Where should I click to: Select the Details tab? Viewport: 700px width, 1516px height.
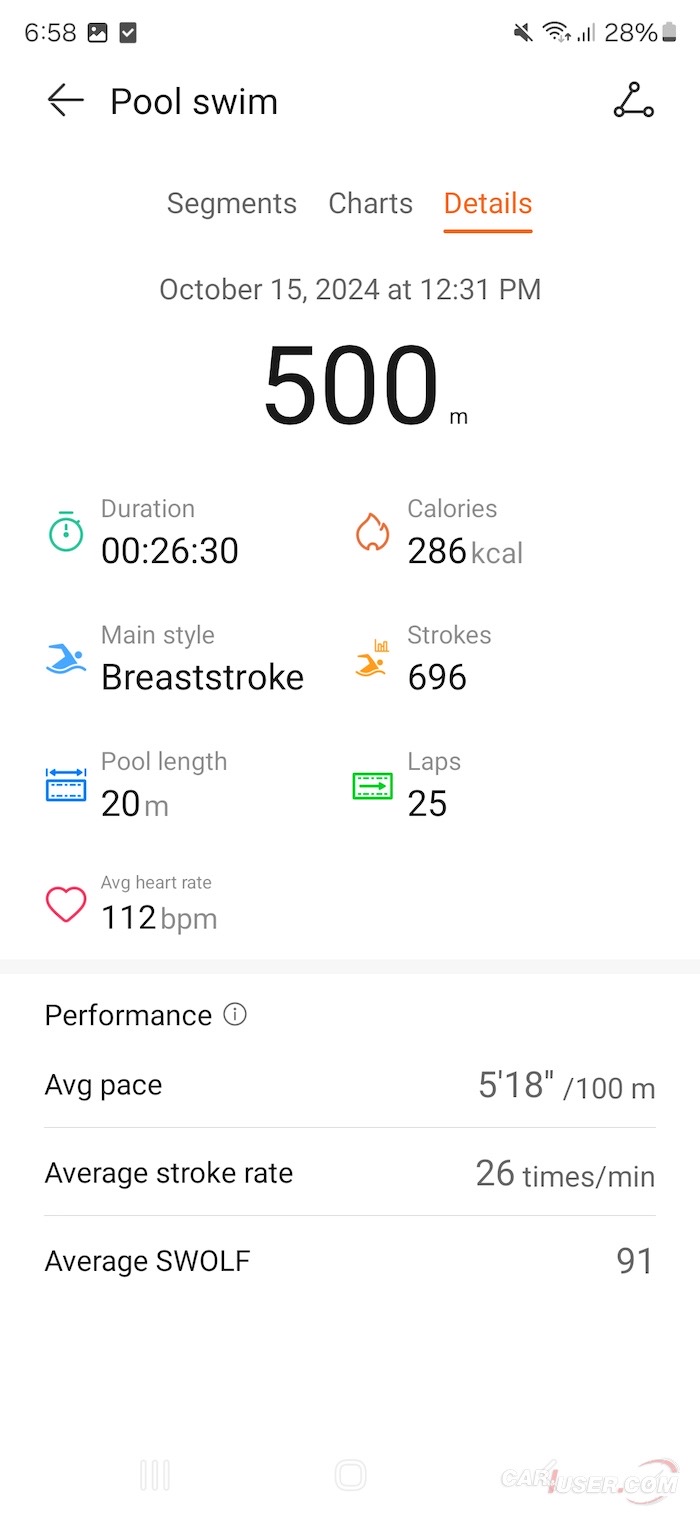(x=487, y=204)
